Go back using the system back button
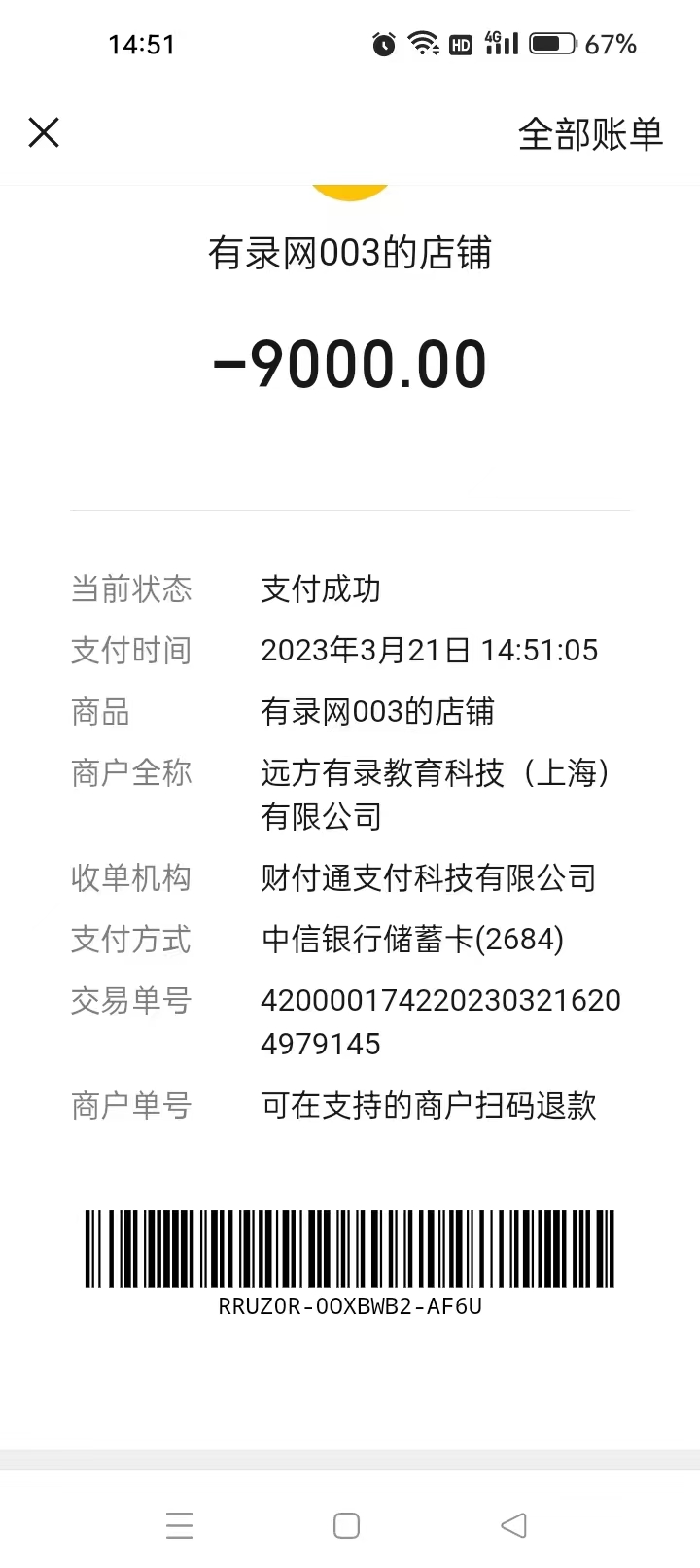Viewport: 700px width, 1568px height. click(513, 1524)
